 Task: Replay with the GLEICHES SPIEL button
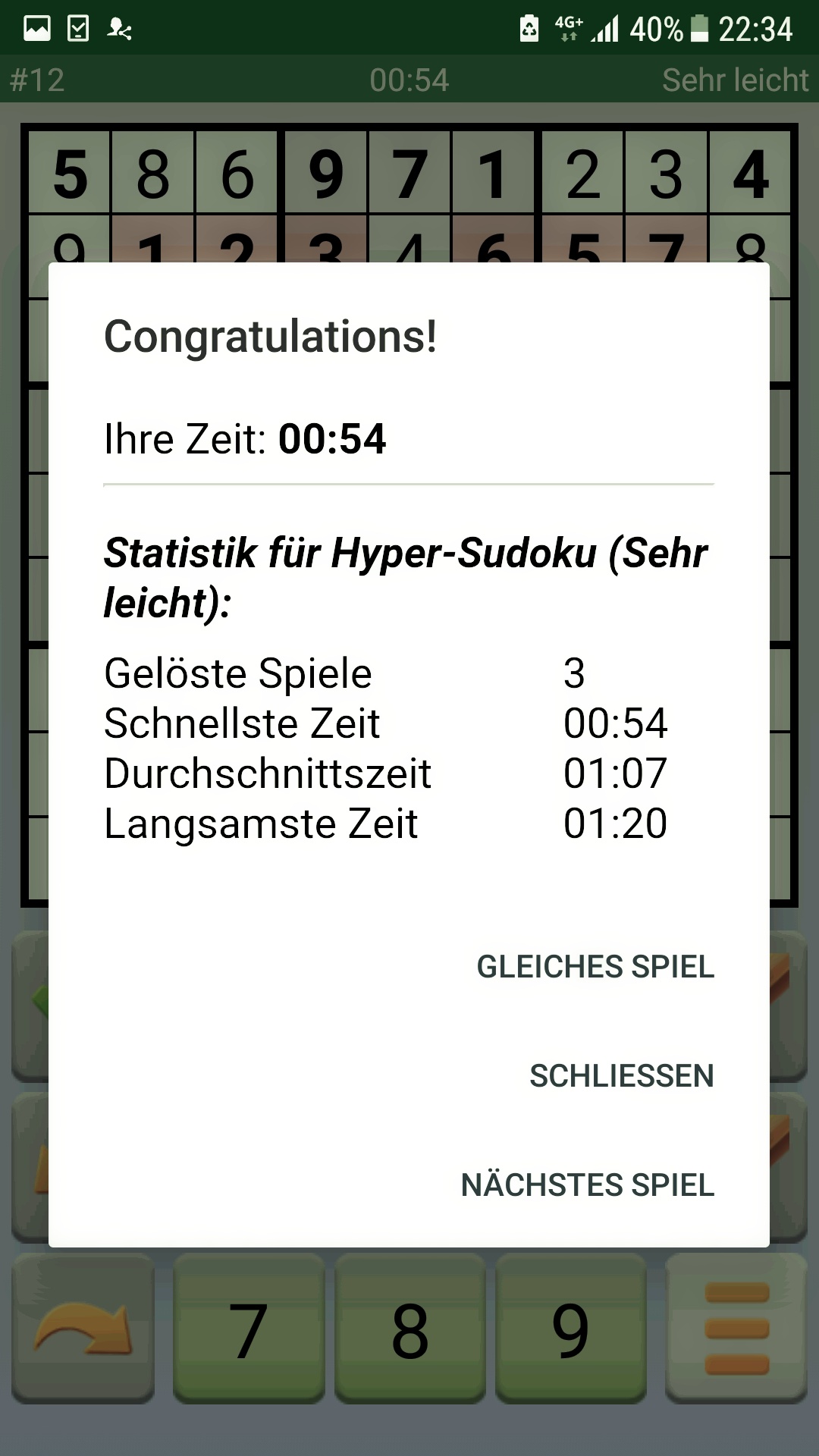(595, 967)
